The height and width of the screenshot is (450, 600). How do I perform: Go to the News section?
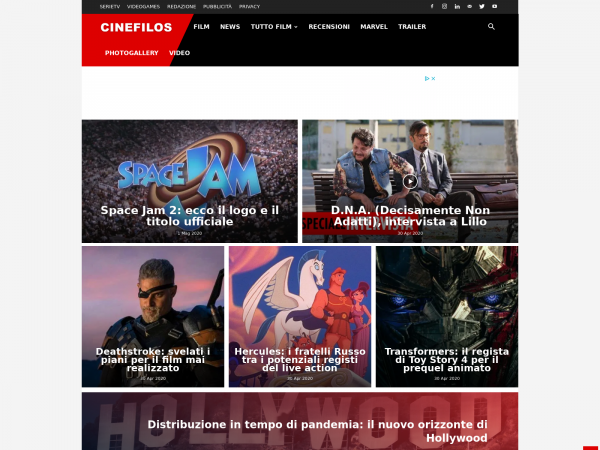pos(230,27)
